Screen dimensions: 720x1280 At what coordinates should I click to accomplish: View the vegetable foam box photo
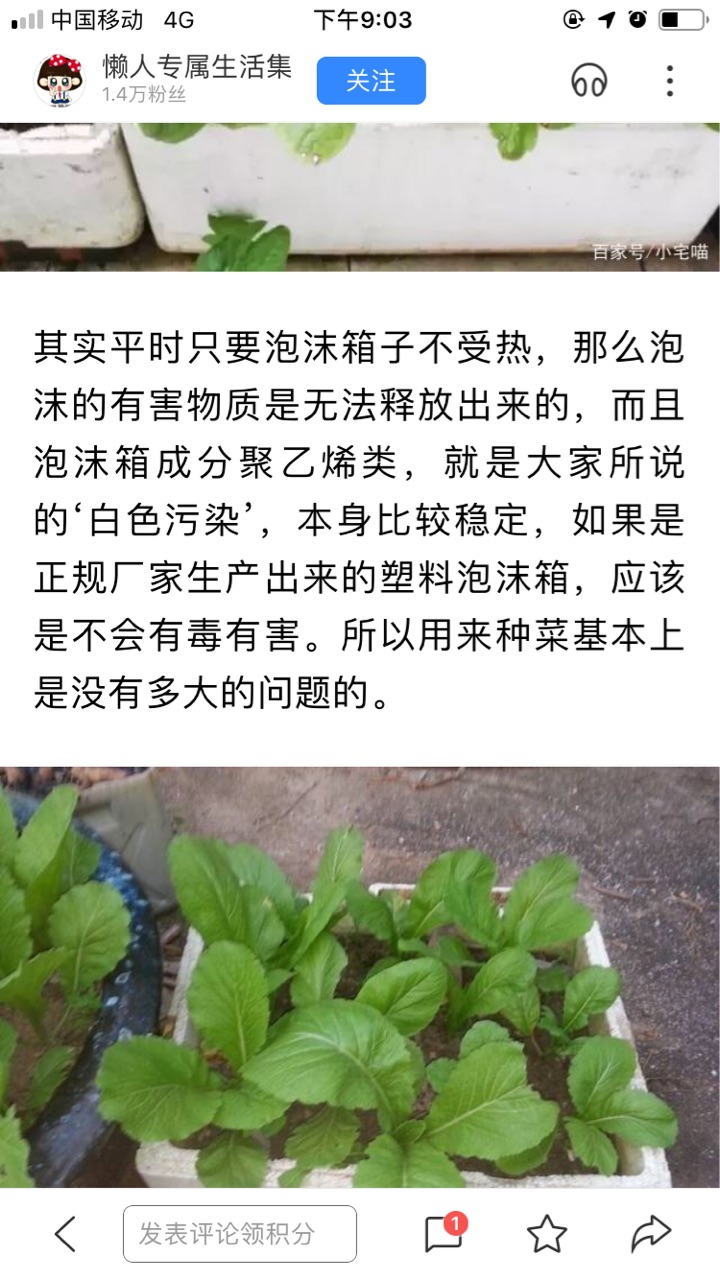pyautogui.click(x=360, y=977)
